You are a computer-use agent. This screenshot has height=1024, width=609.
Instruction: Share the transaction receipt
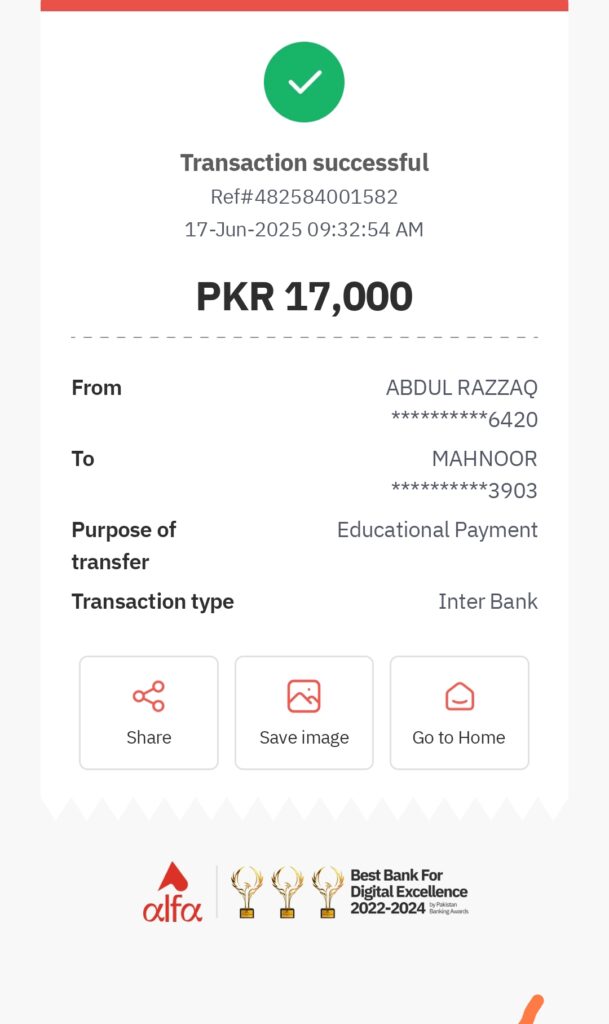point(149,712)
